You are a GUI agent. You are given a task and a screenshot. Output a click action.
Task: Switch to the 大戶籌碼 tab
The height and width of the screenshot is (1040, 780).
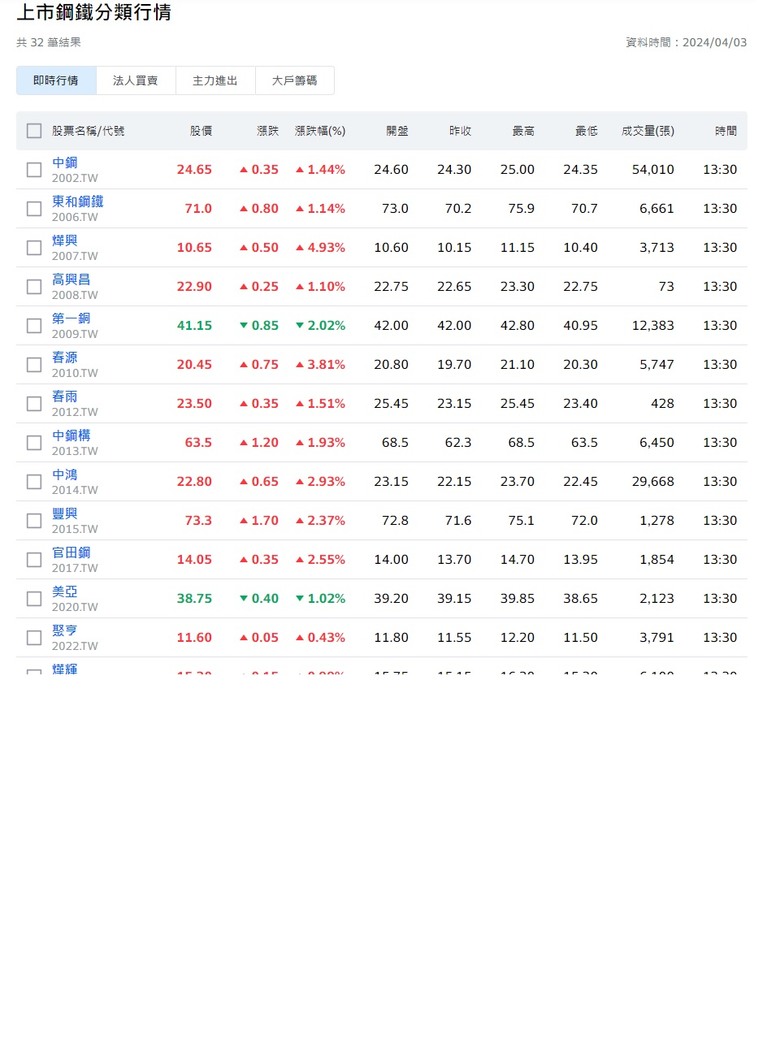(x=294, y=80)
